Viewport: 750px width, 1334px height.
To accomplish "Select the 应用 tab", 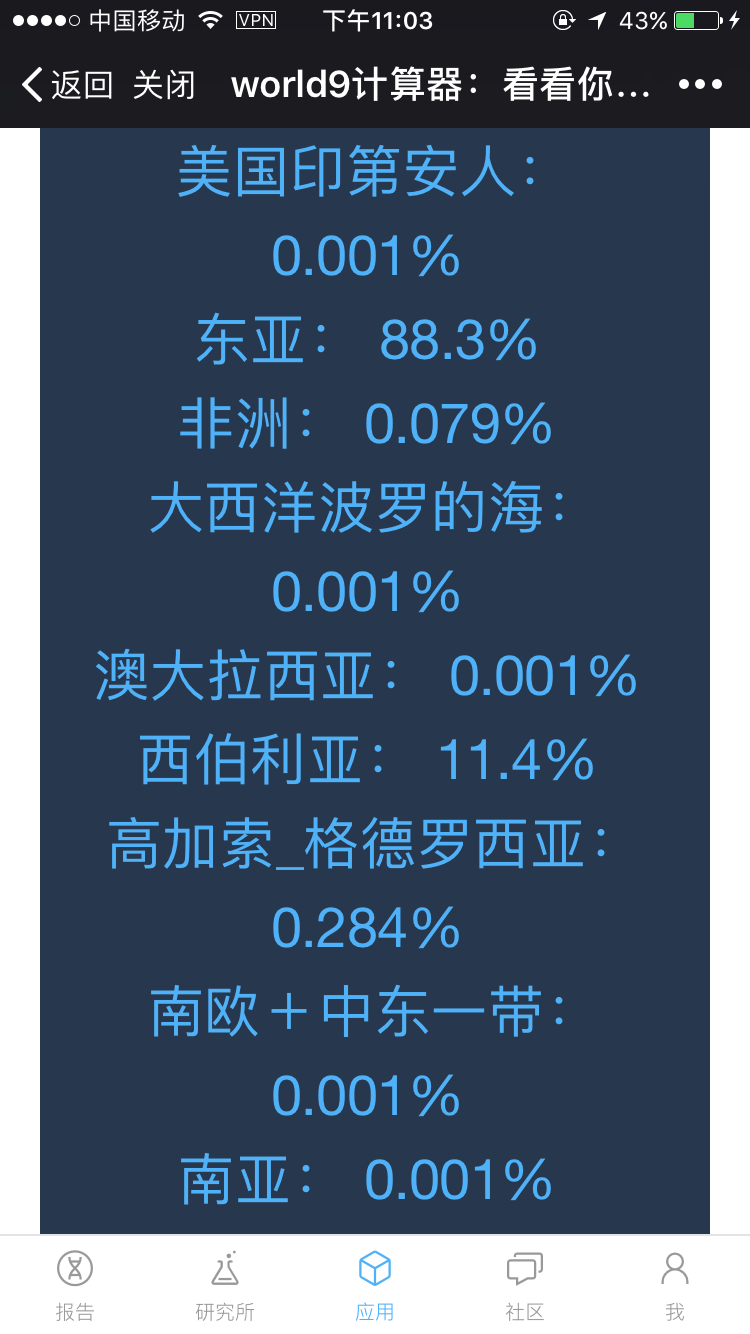I will click(x=375, y=1285).
